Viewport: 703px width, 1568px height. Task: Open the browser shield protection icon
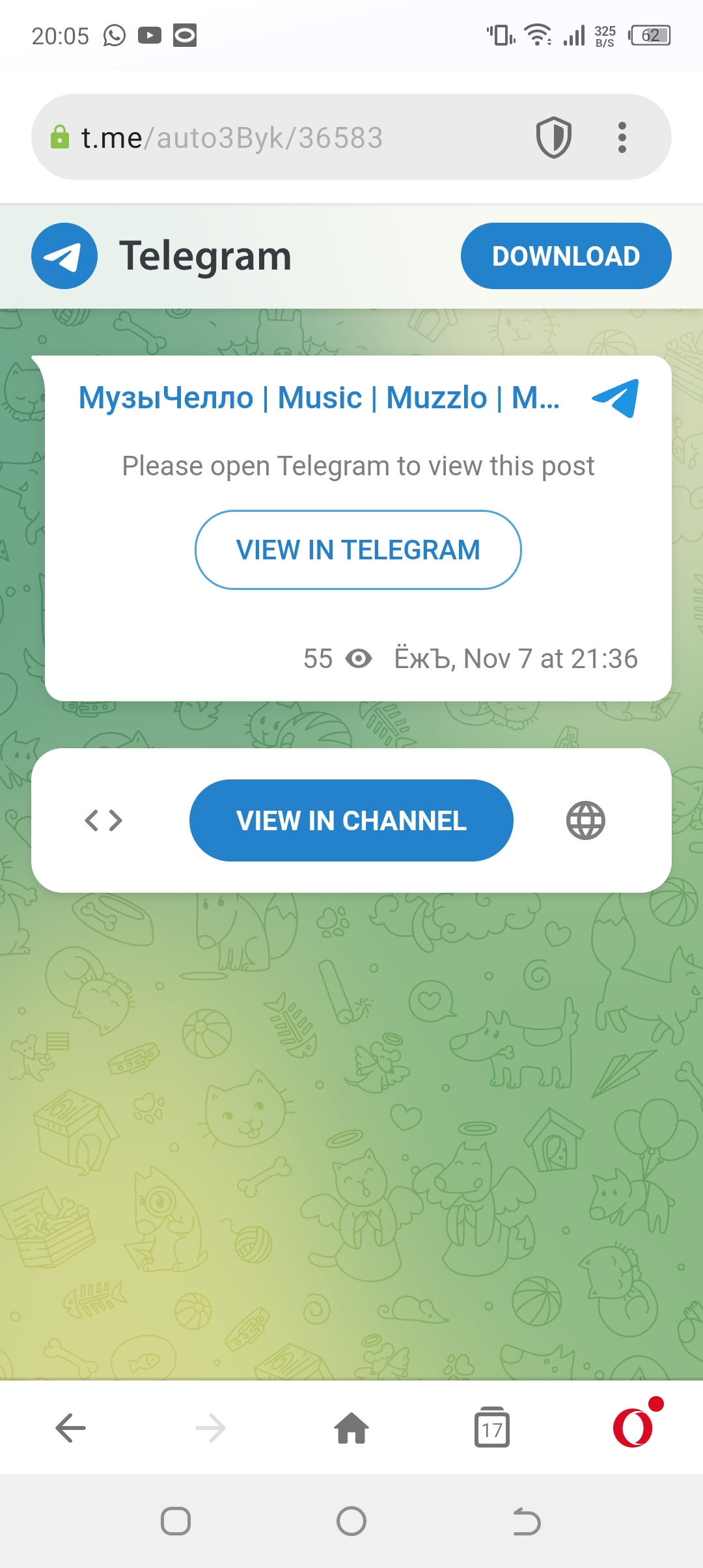point(553,137)
